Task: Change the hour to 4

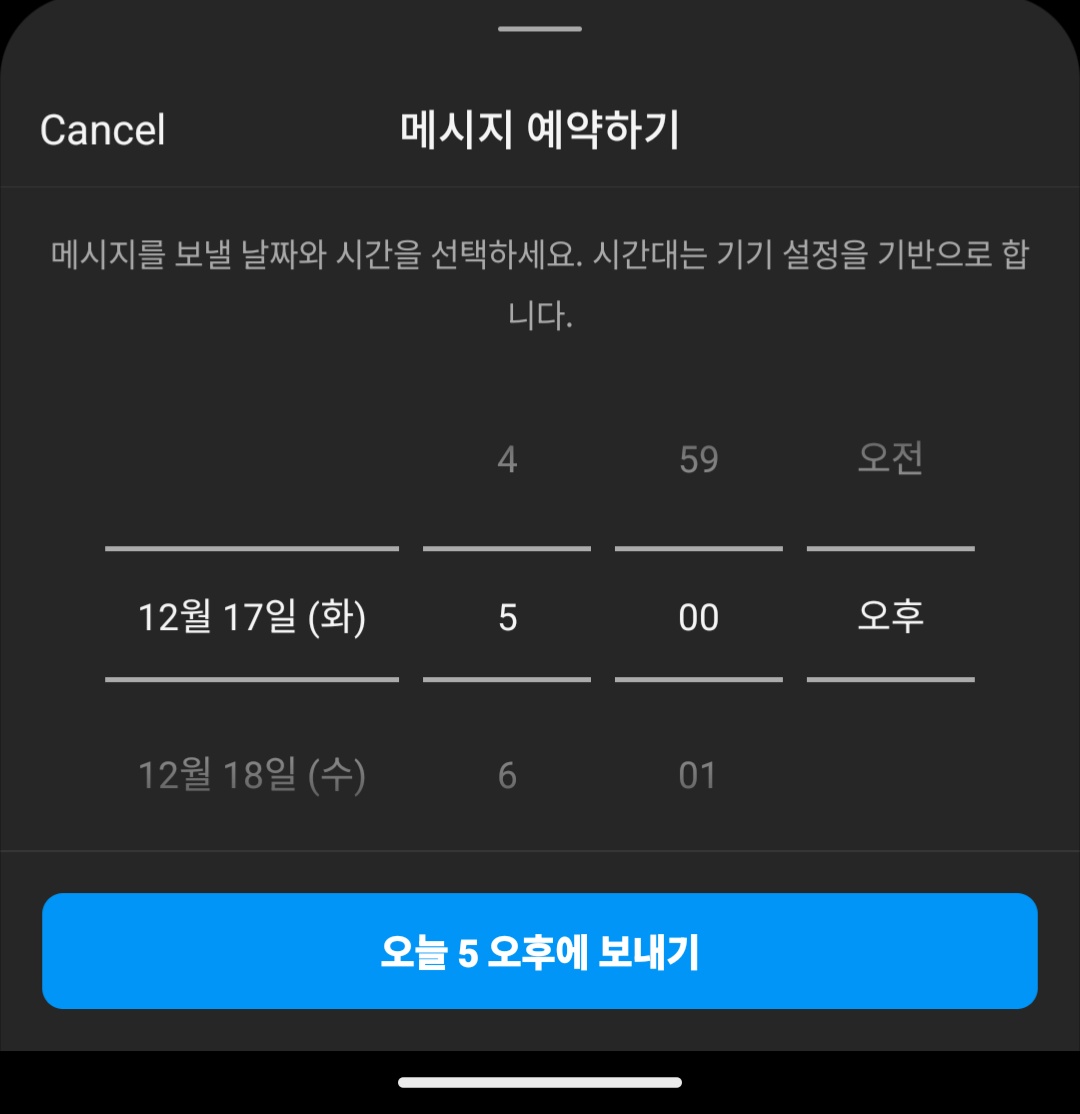Action: point(506,459)
